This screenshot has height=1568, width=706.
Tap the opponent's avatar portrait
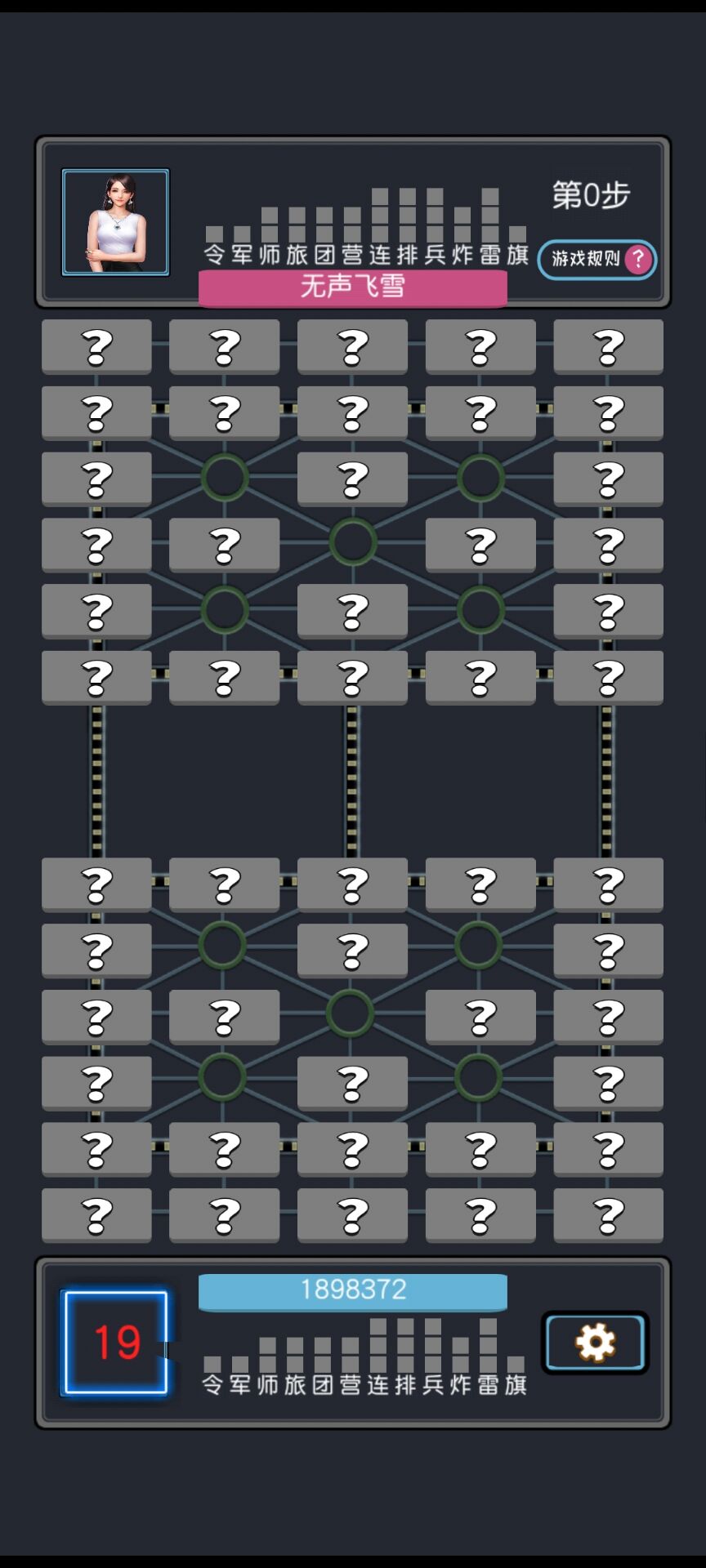click(115, 222)
